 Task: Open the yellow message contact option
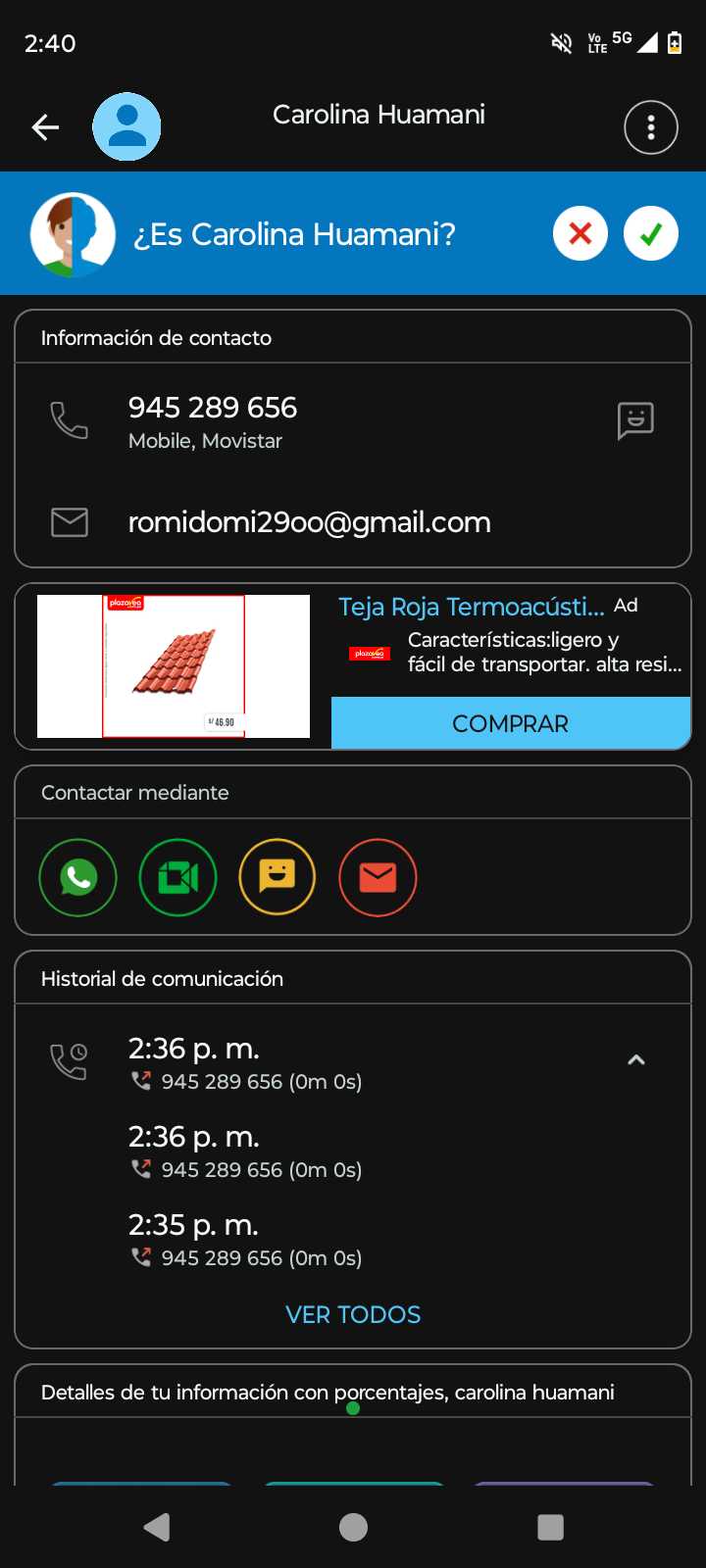tap(277, 877)
